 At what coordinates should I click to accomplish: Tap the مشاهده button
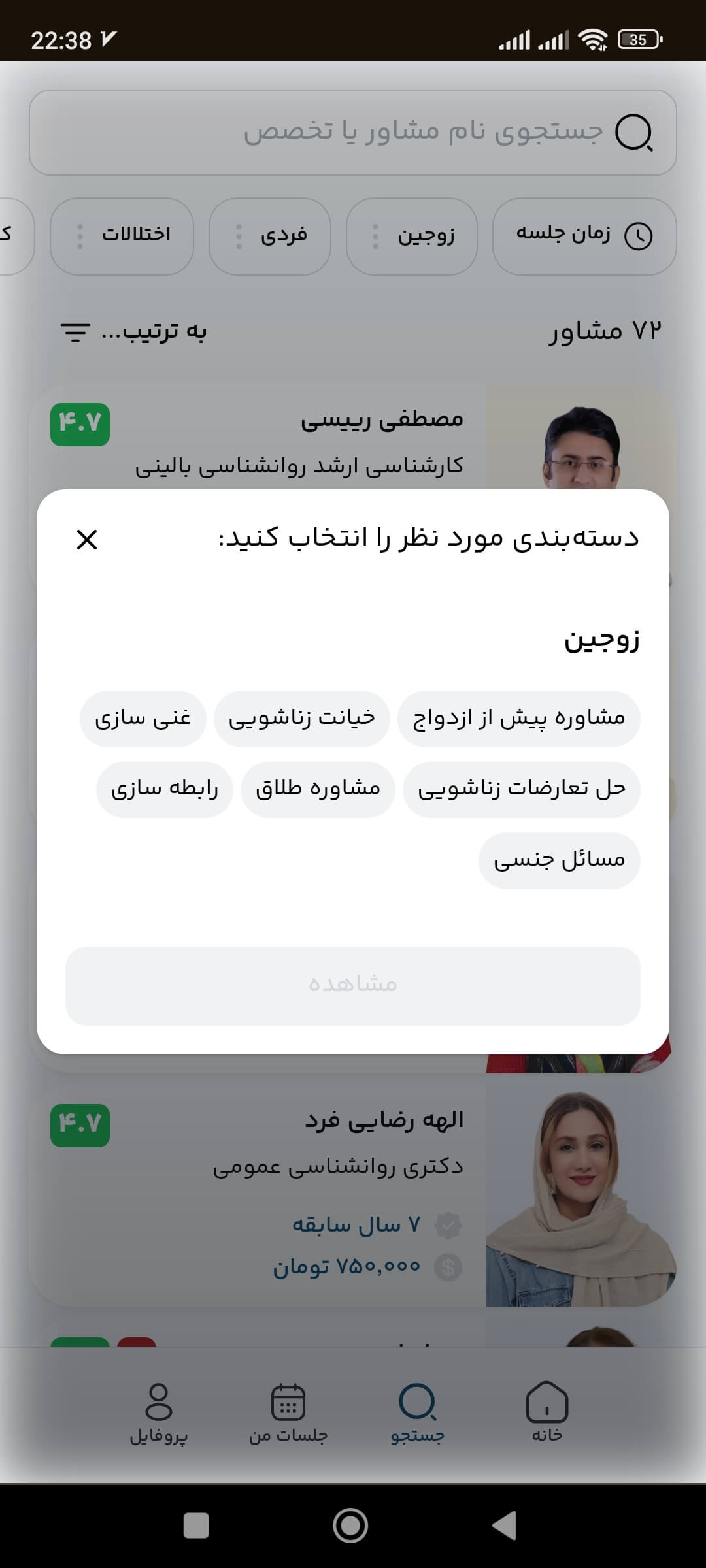tap(352, 985)
